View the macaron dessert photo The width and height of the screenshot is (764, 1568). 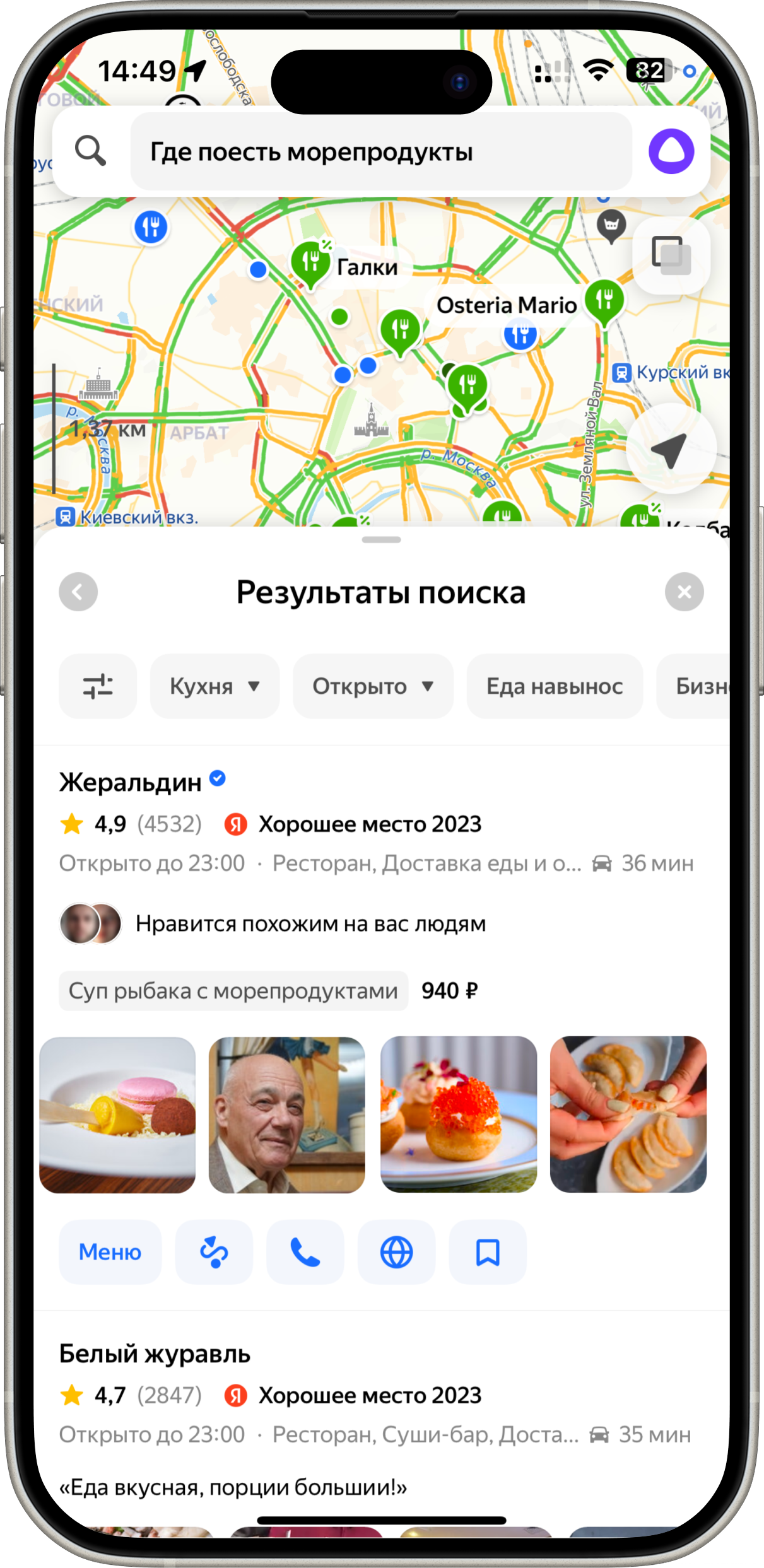tap(117, 1115)
